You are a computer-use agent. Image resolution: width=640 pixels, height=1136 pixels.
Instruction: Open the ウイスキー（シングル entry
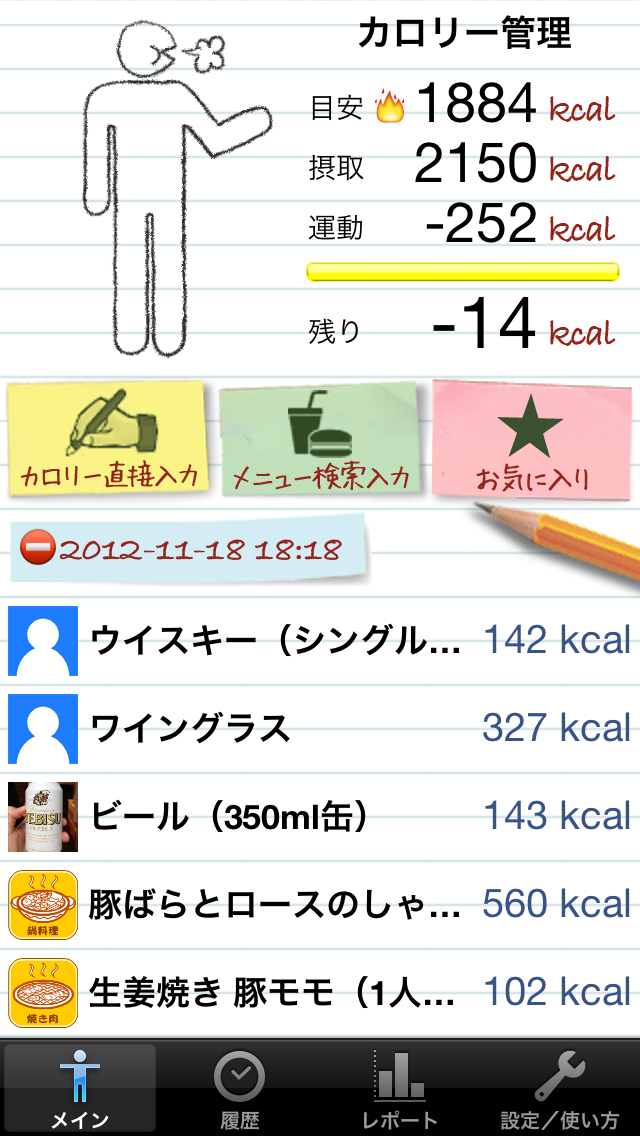320,641
